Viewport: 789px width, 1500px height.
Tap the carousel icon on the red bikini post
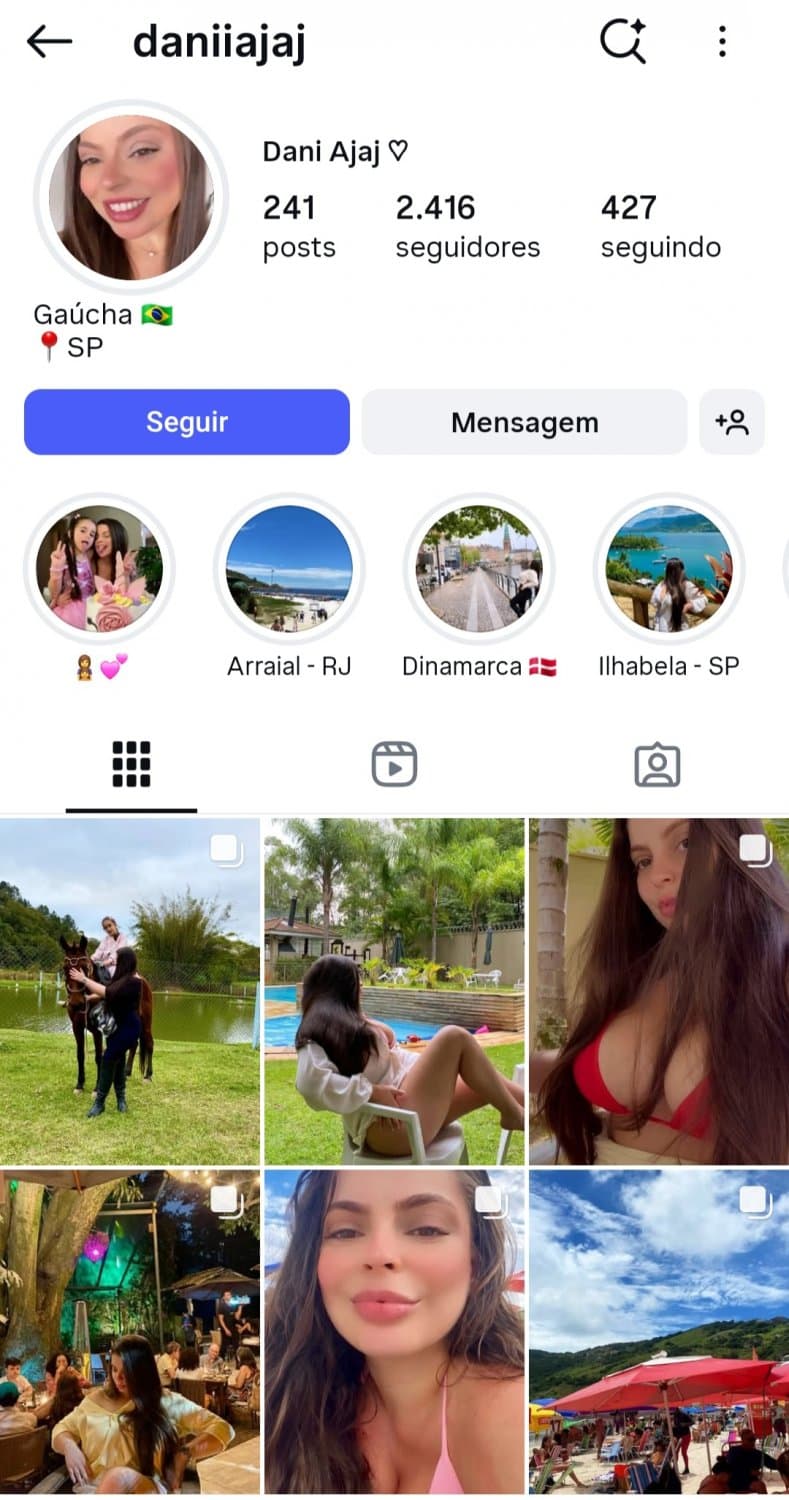pos(753,849)
